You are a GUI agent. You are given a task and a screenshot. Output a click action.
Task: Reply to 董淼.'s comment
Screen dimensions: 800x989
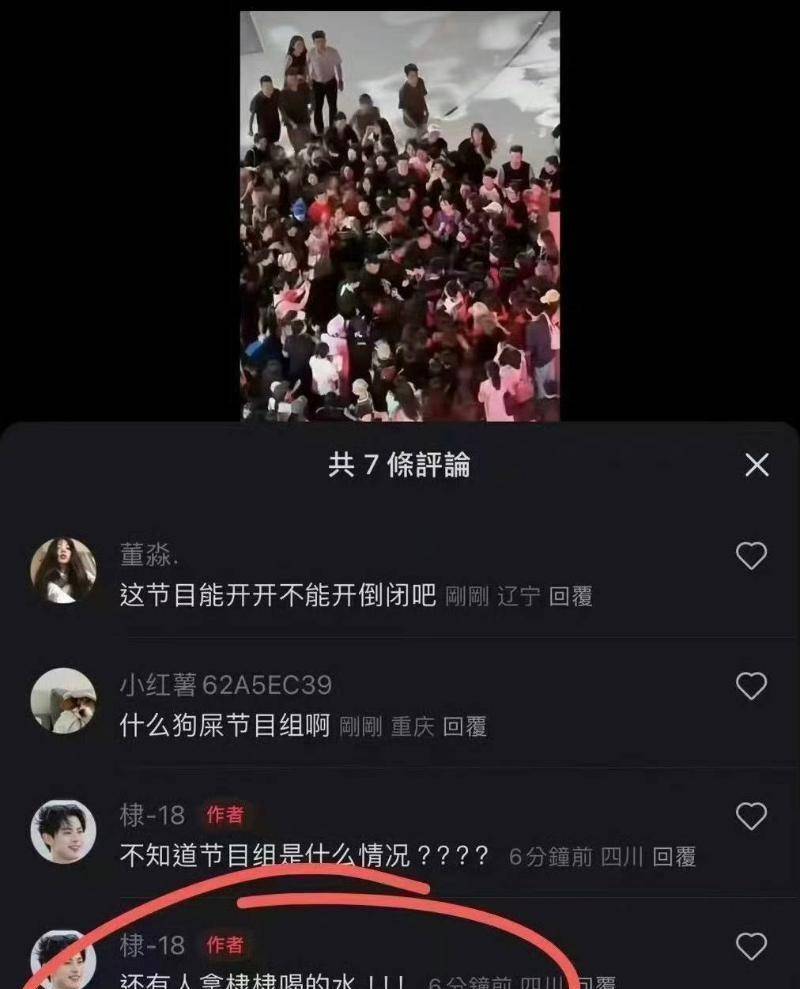pos(571,597)
